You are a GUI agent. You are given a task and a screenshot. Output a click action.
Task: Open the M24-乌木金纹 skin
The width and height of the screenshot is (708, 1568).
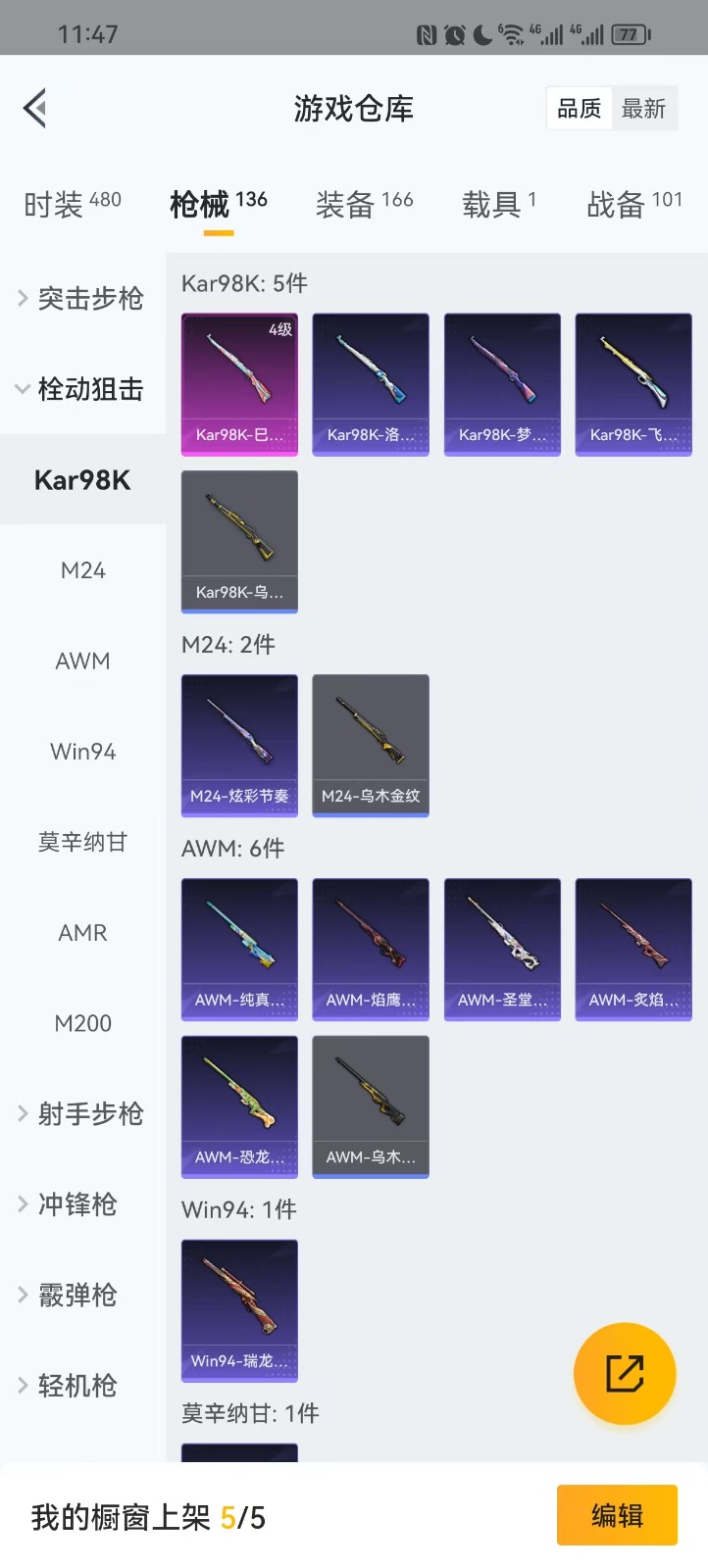pyautogui.click(x=371, y=745)
